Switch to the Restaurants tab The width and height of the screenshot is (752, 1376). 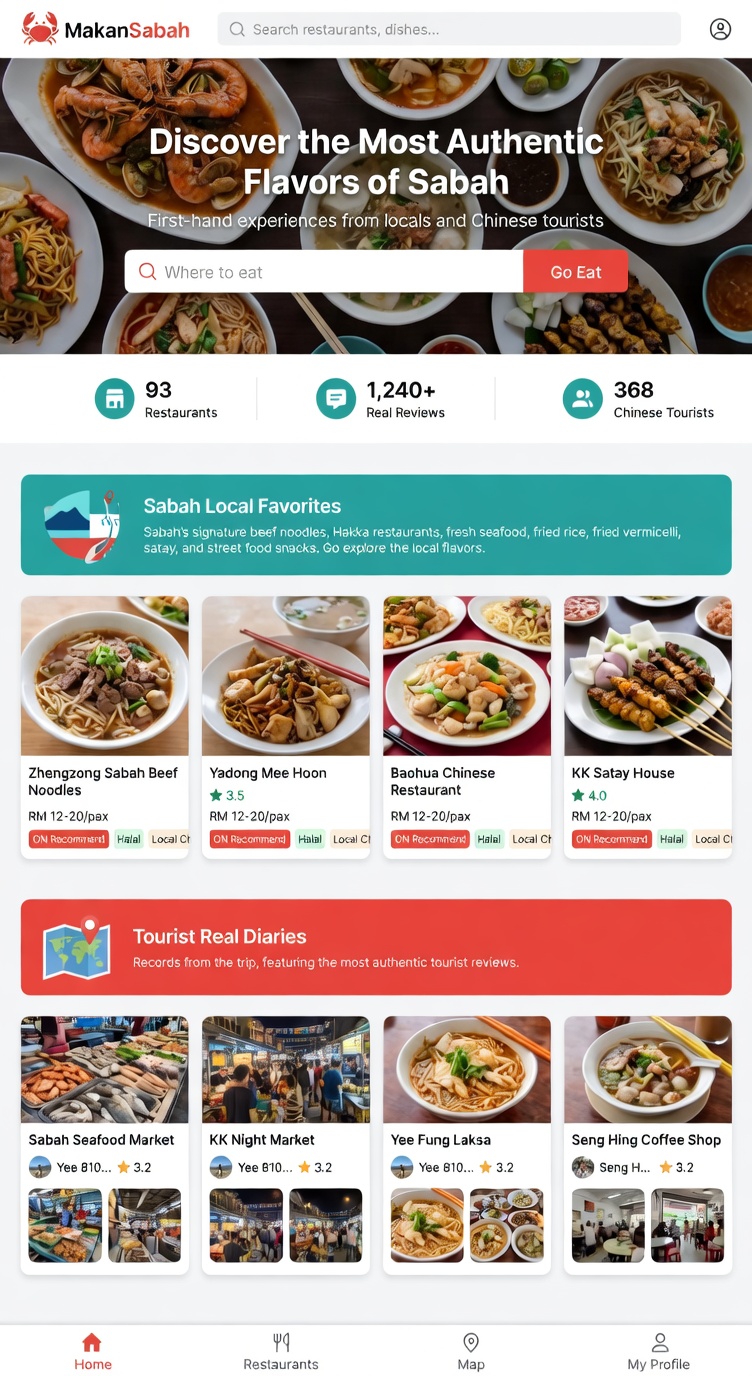(281, 1351)
